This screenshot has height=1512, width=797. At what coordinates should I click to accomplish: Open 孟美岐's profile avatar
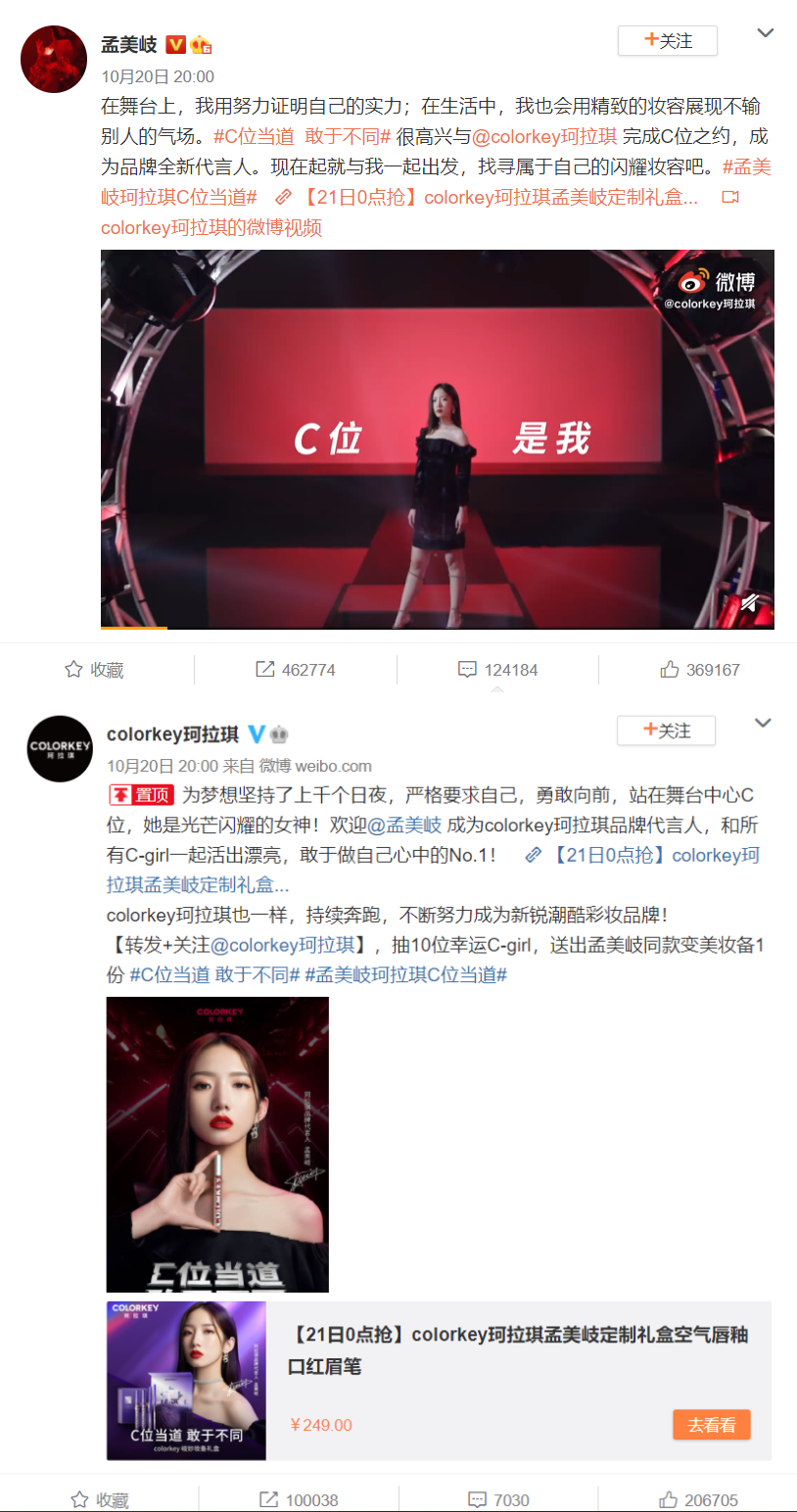point(54,60)
